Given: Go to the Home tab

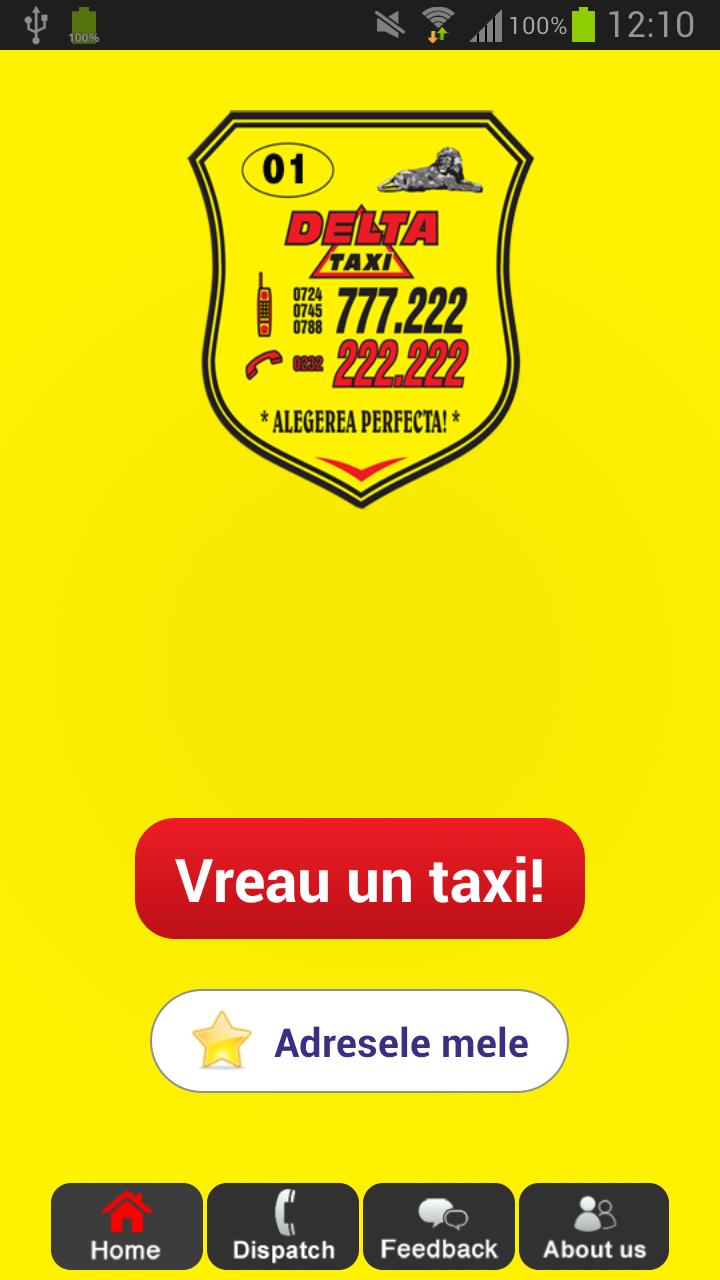Looking at the screenshot, I should click(x=126, y=1226).
